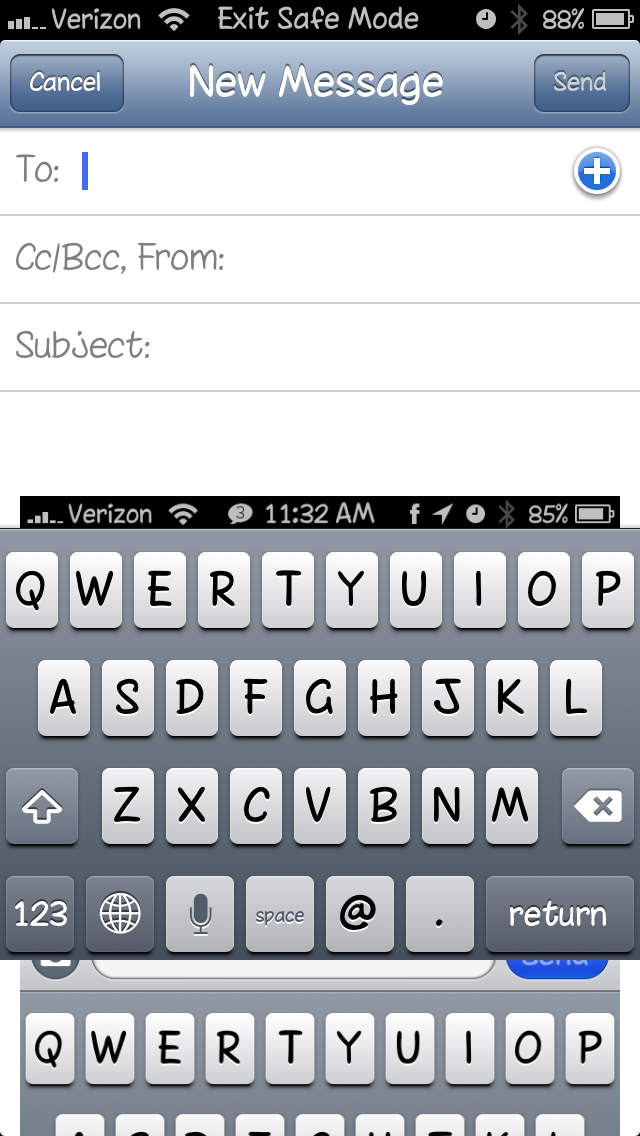Tap the space bar

[280, 914]
